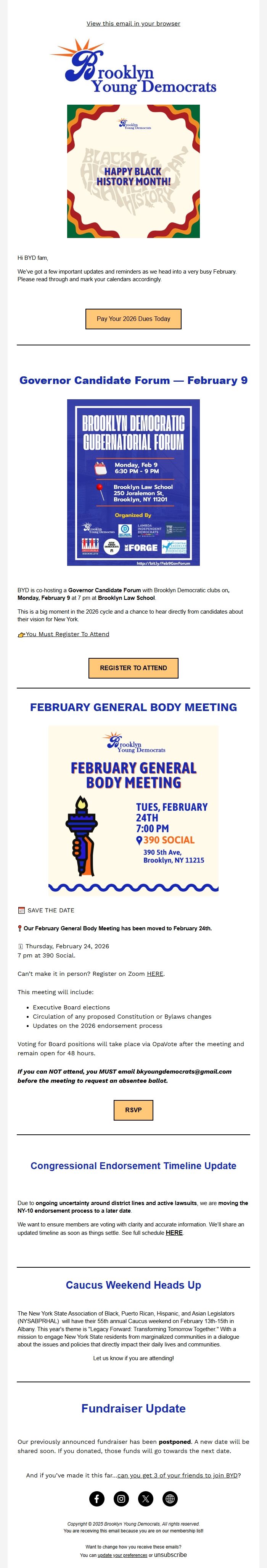267x1568 pixels.
Task: Open the full schedule HERE link
Action: 174,1232
